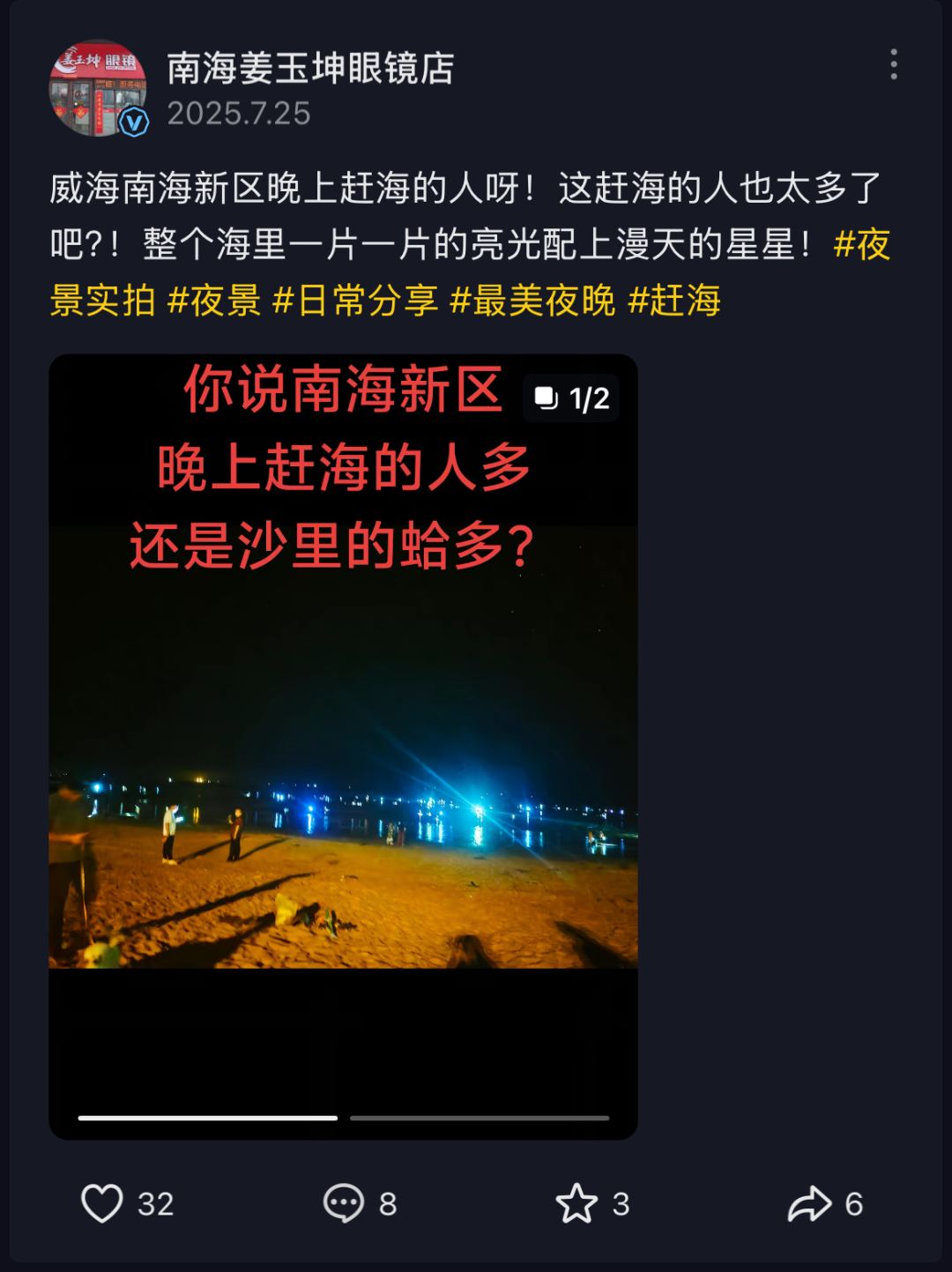Open hashtag #赶海
952x1272 pixels.
point(674,301)
